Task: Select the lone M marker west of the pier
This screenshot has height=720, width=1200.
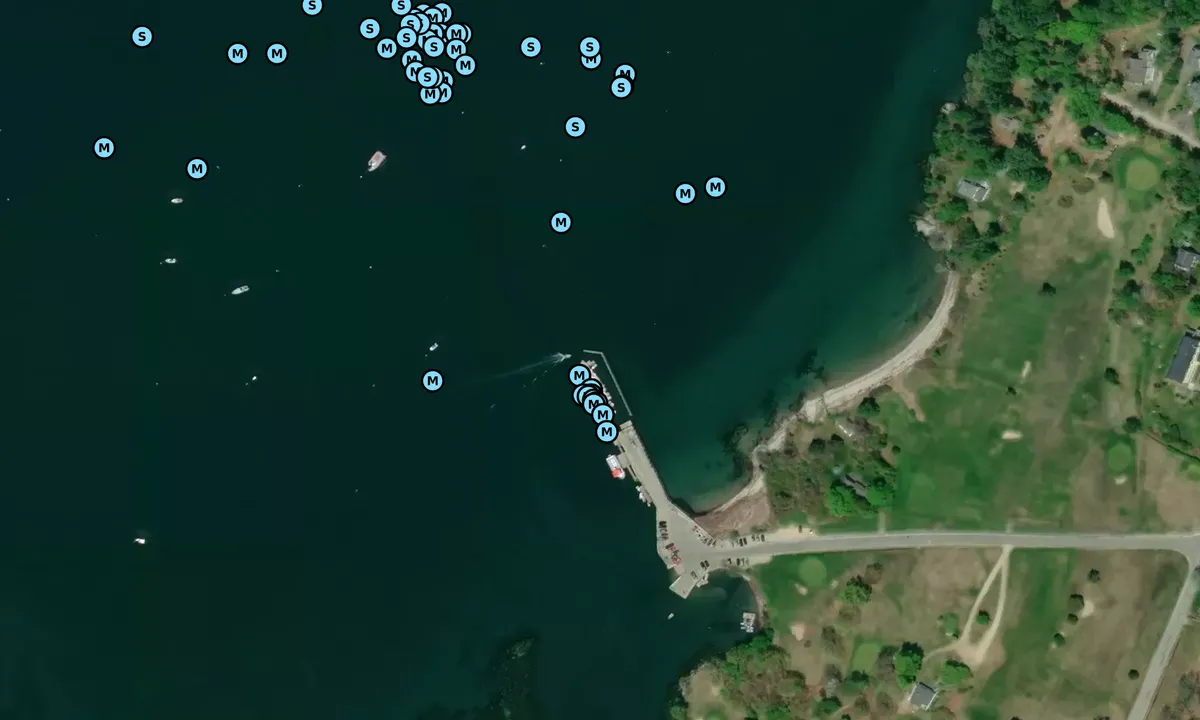Action: [432, 381]
